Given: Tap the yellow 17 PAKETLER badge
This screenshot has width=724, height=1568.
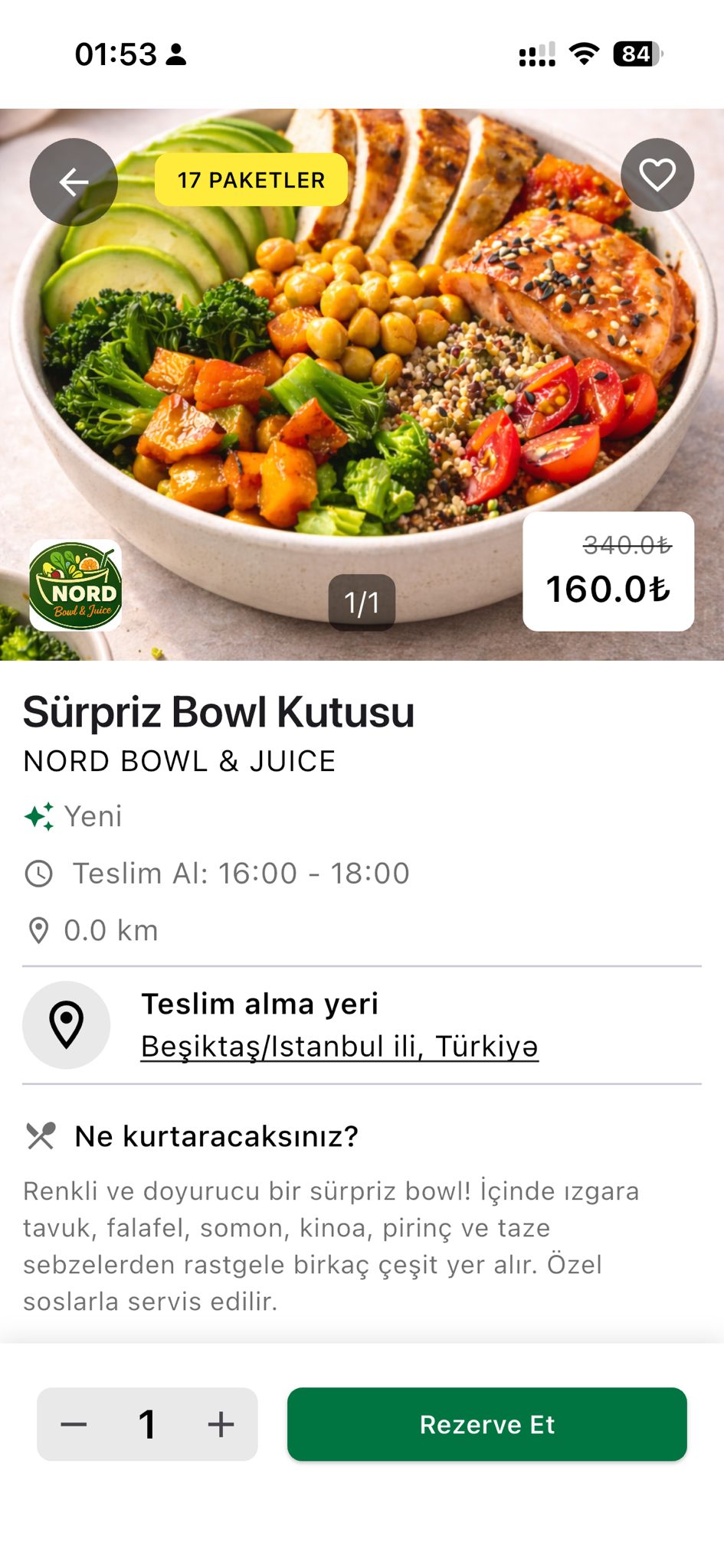Looking at the screenshot, I should [x=251, y=181].
